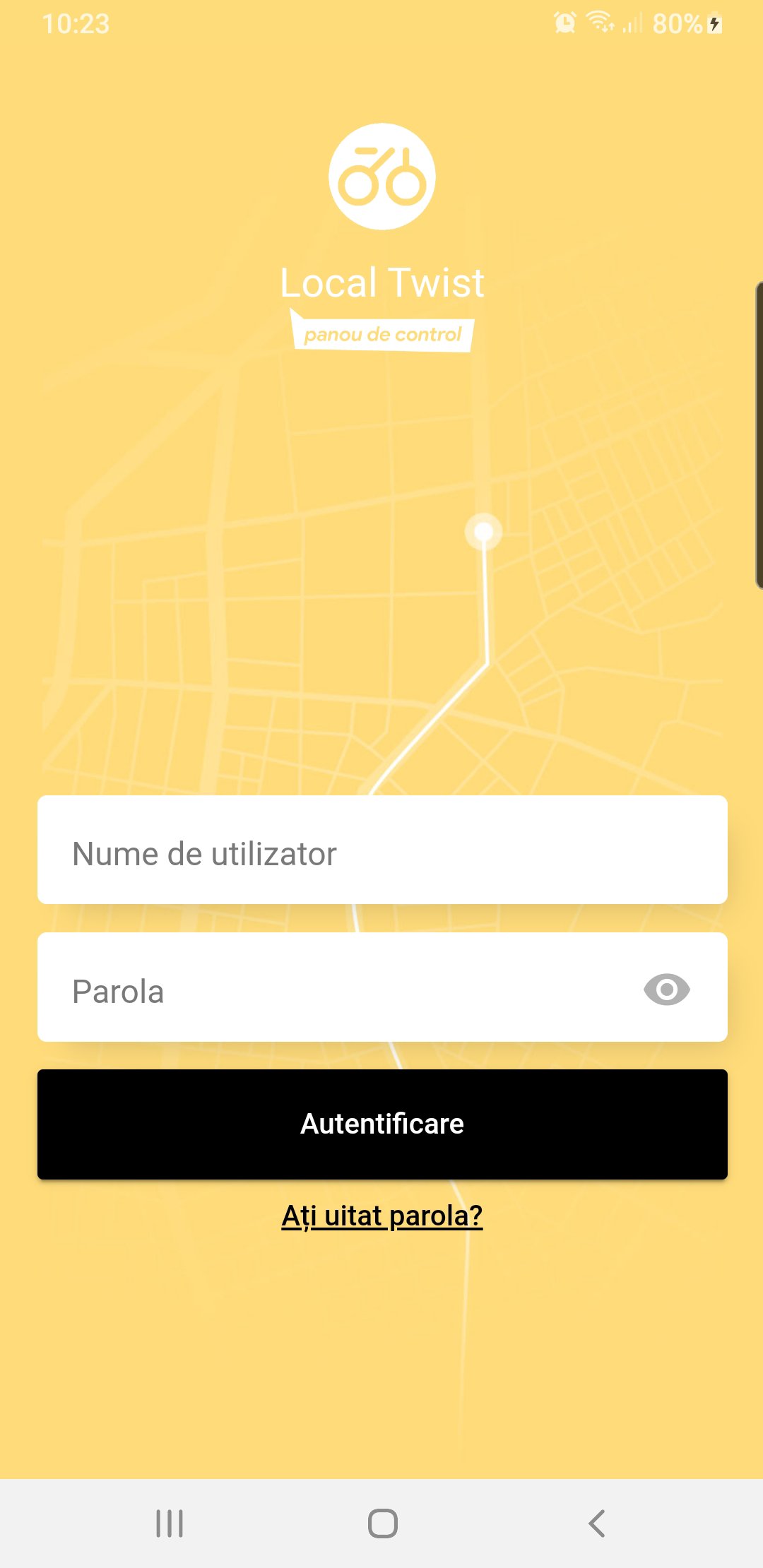Tap the alarm clock status icon

(x=565, y=23)
